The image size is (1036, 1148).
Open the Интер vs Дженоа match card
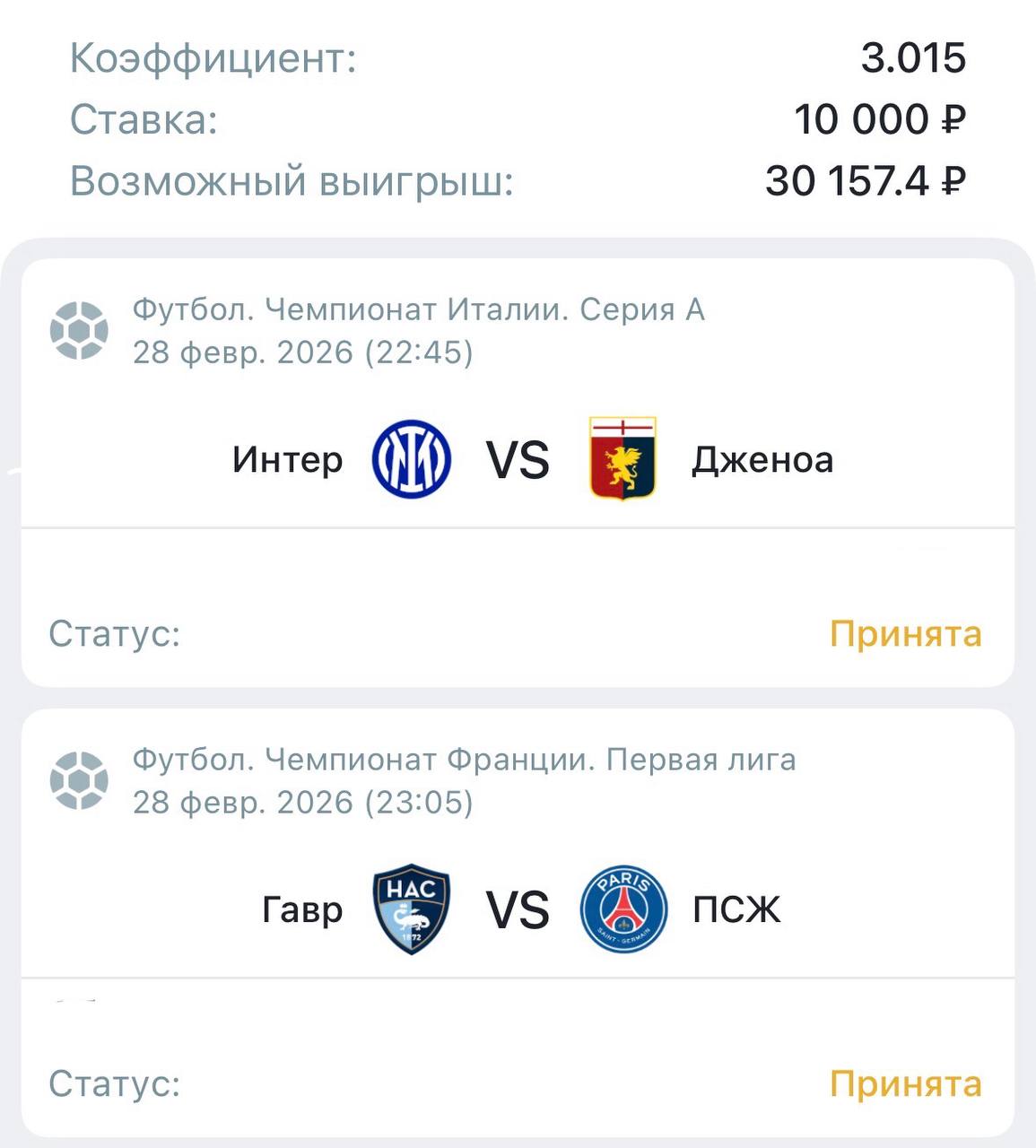[518, 459]
